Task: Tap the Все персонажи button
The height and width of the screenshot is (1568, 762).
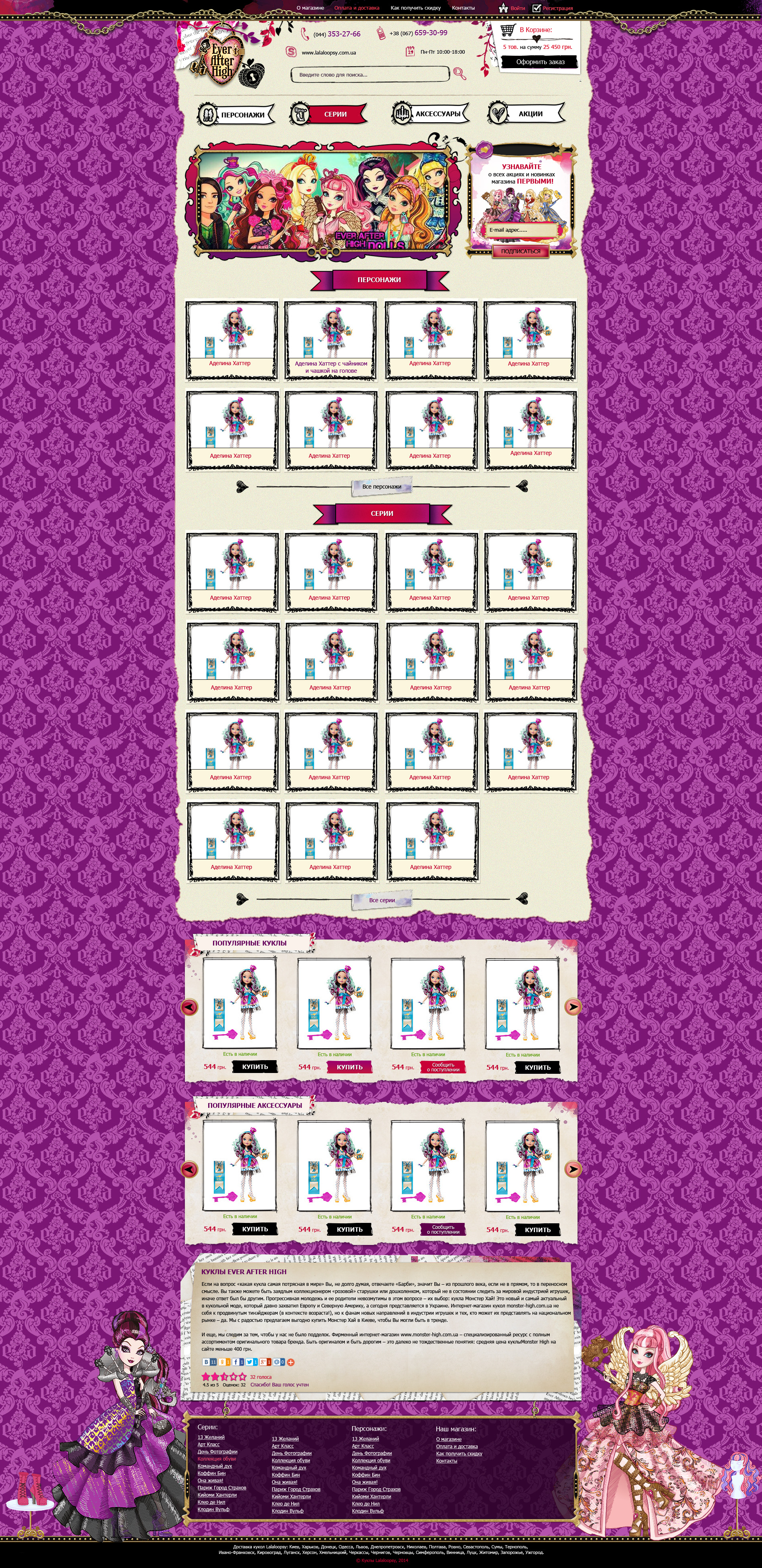Action: tap(381, 486)
